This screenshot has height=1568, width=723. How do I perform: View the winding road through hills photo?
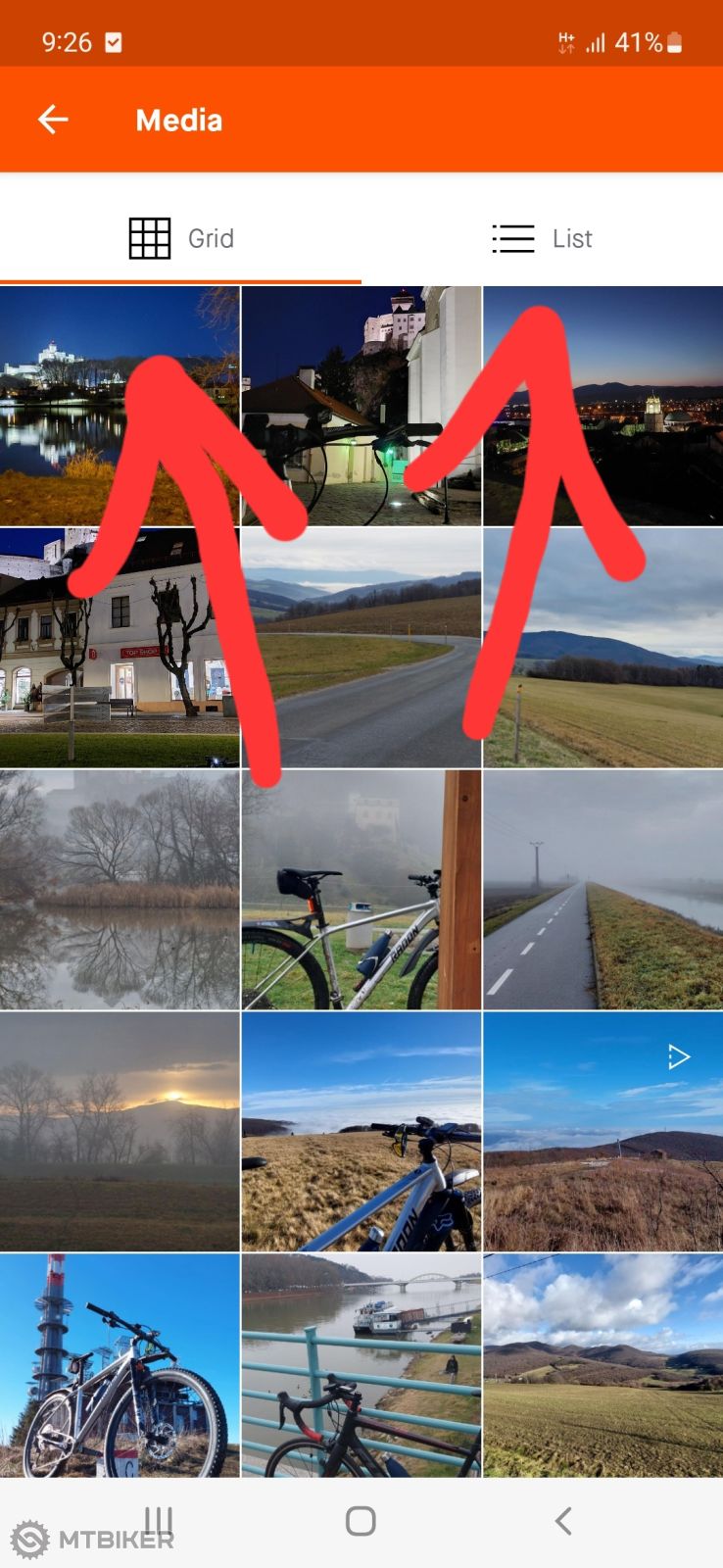(361, 647)
